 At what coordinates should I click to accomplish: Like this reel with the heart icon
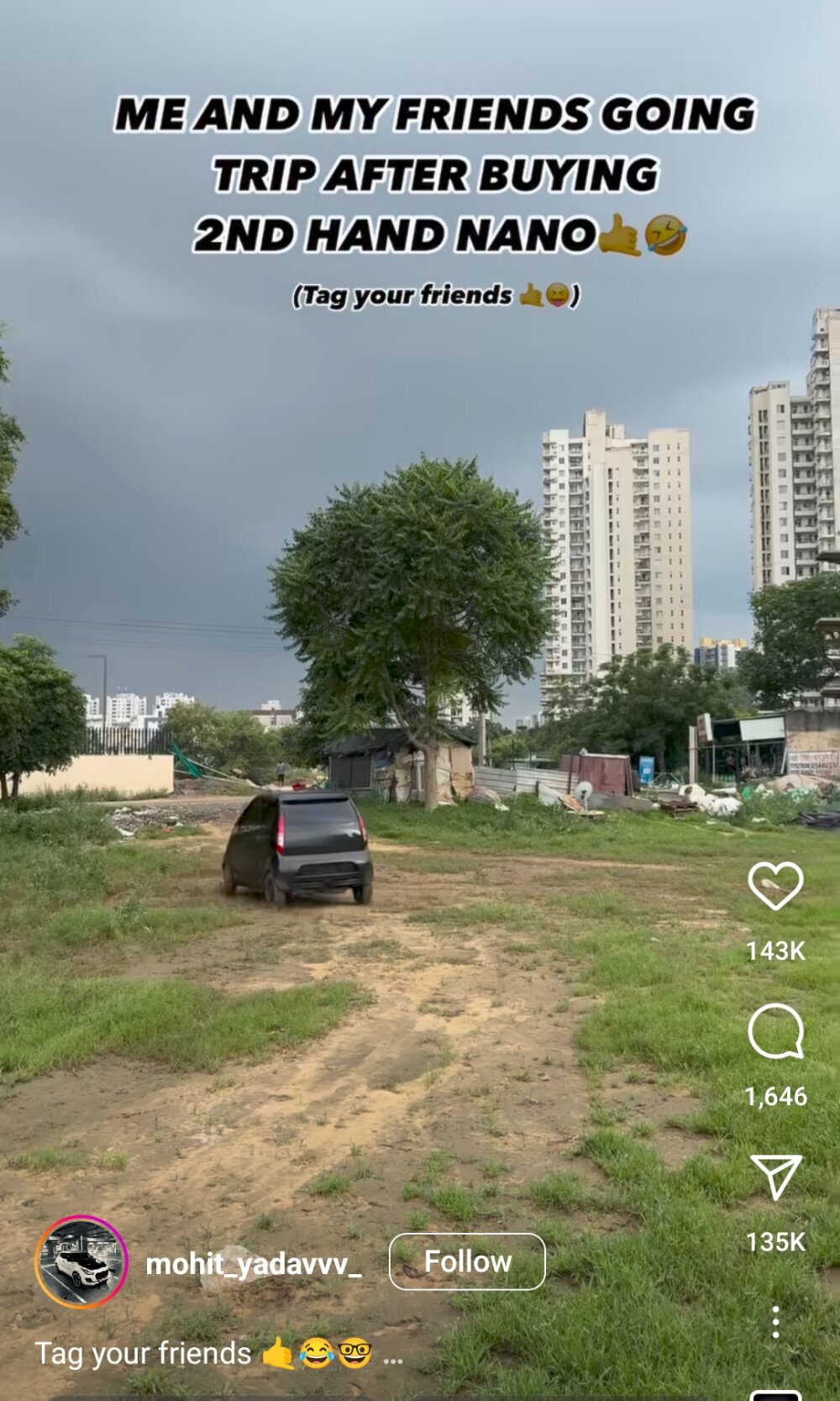click(774, 886)
